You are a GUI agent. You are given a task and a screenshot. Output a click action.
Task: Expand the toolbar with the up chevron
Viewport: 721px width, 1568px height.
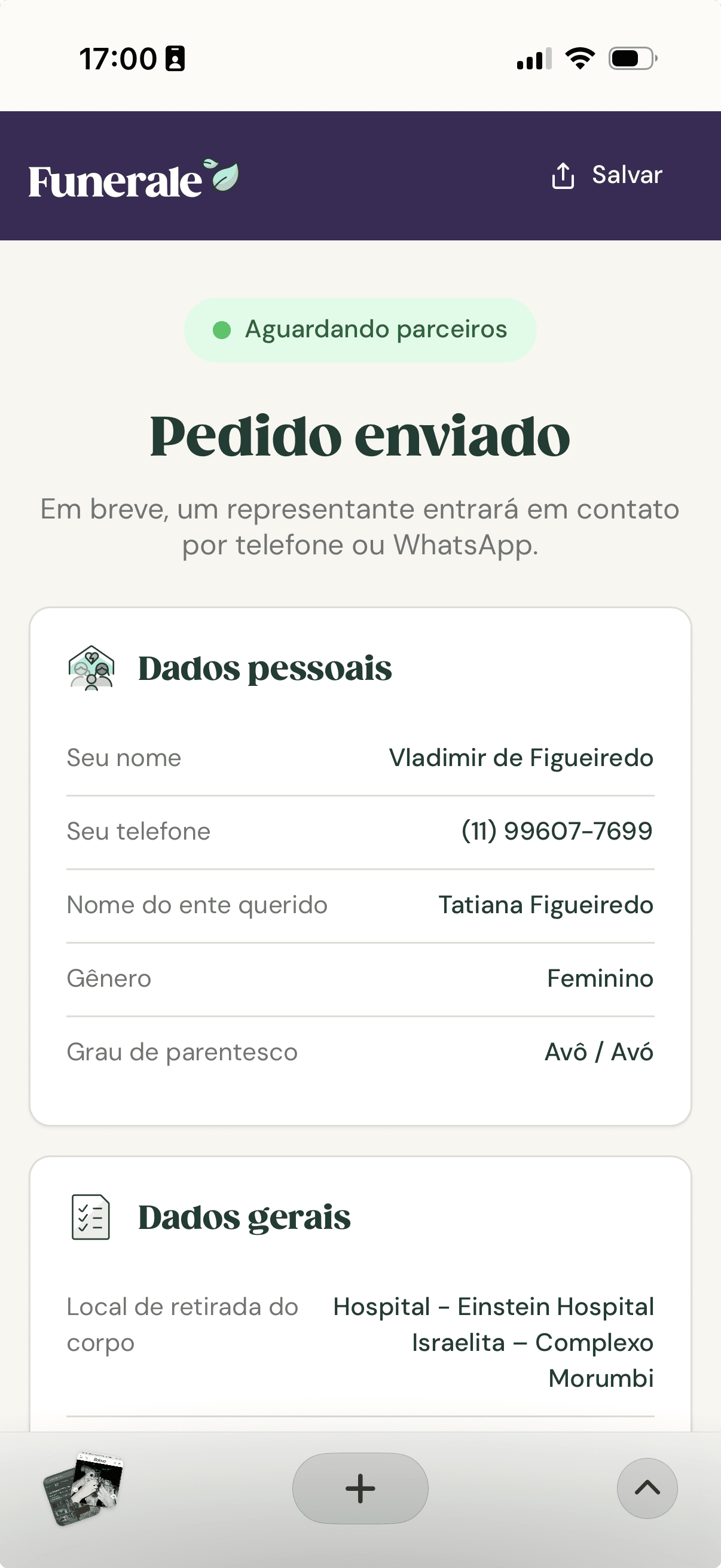(x=647, y=1488)
